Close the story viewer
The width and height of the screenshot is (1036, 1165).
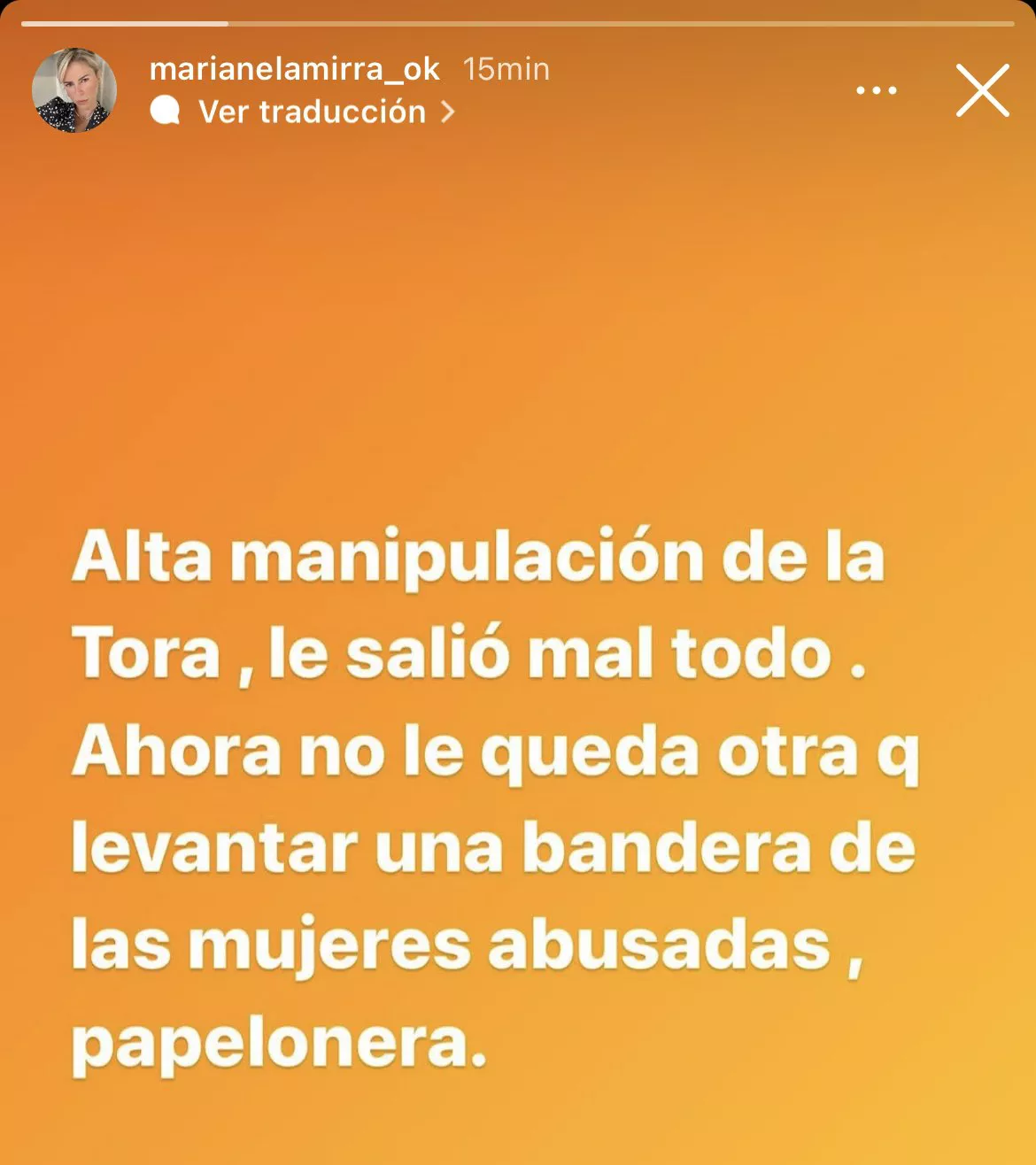coord(982,90)
